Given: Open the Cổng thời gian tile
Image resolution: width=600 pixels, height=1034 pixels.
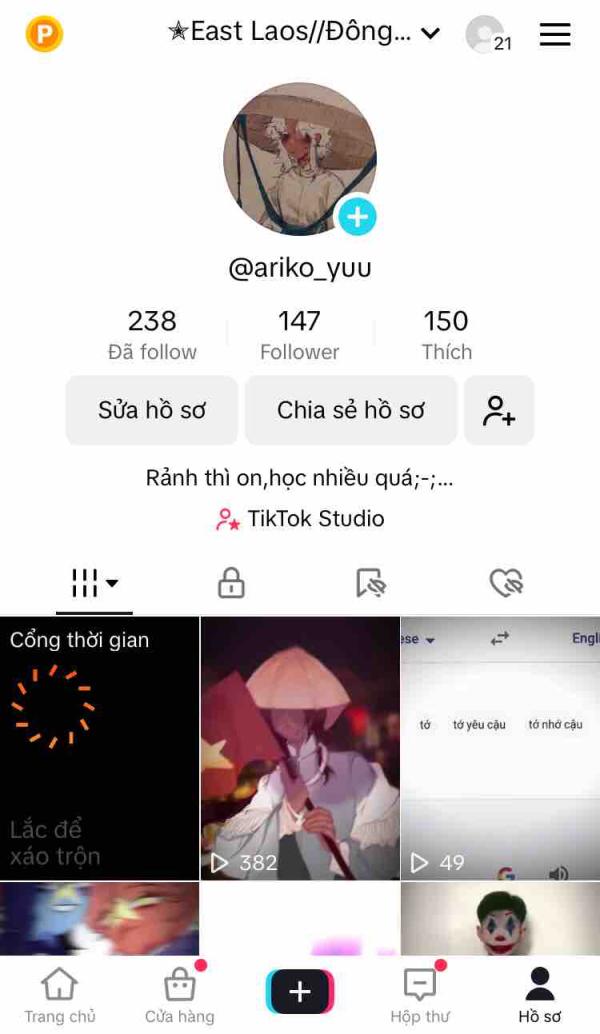Looking at the screenshot, I should tap(99, 748).
